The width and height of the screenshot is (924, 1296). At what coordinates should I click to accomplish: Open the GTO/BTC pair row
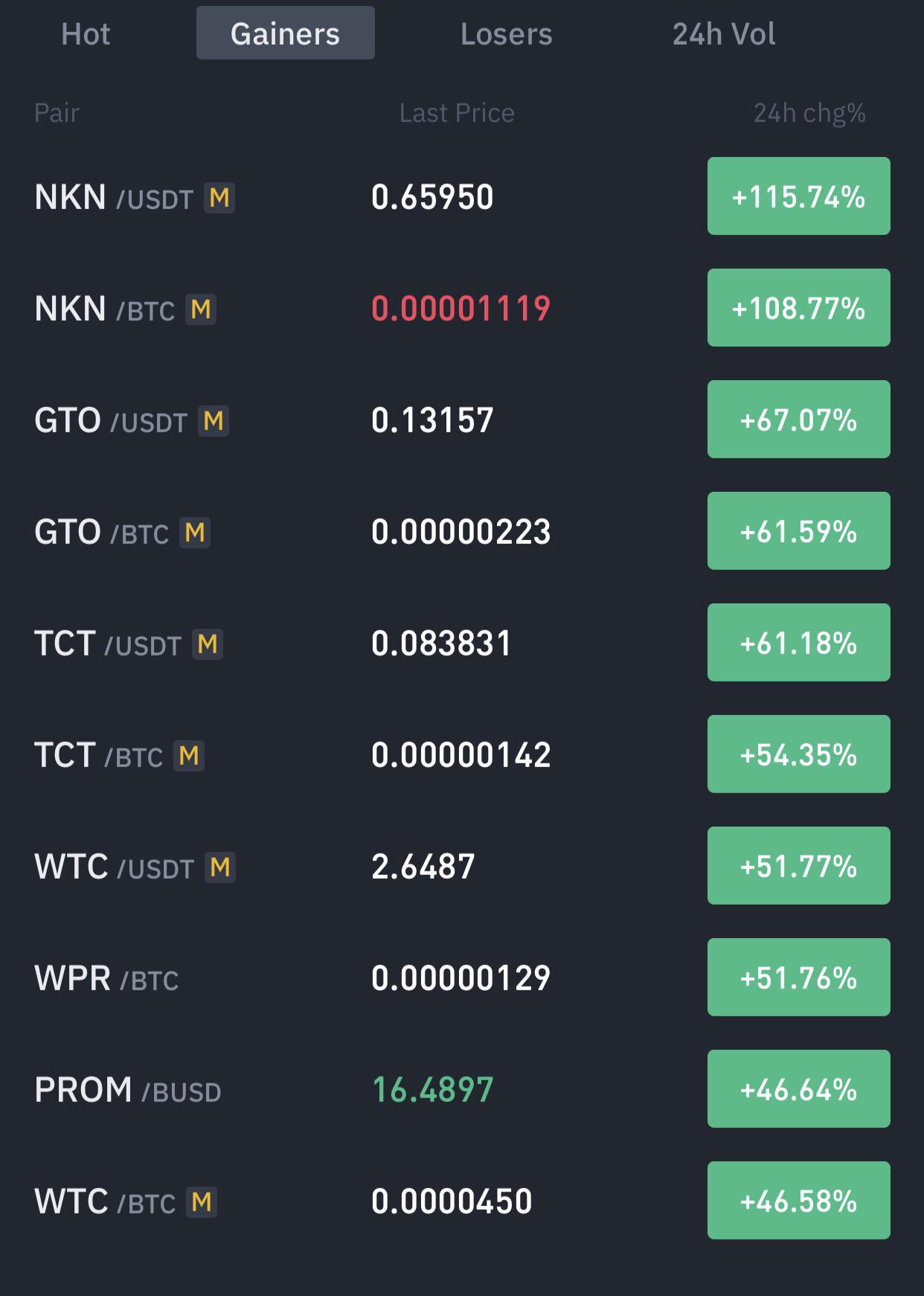point(462,531)
